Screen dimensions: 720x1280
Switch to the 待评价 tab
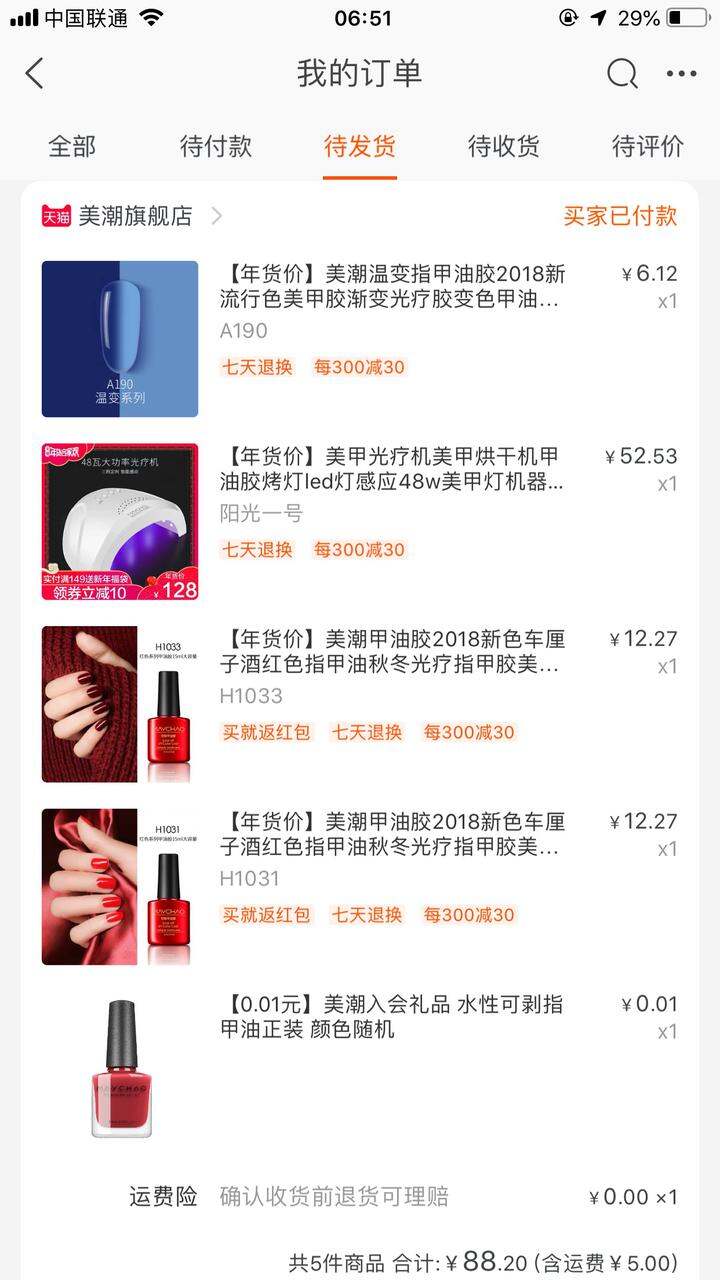[648, 146]
